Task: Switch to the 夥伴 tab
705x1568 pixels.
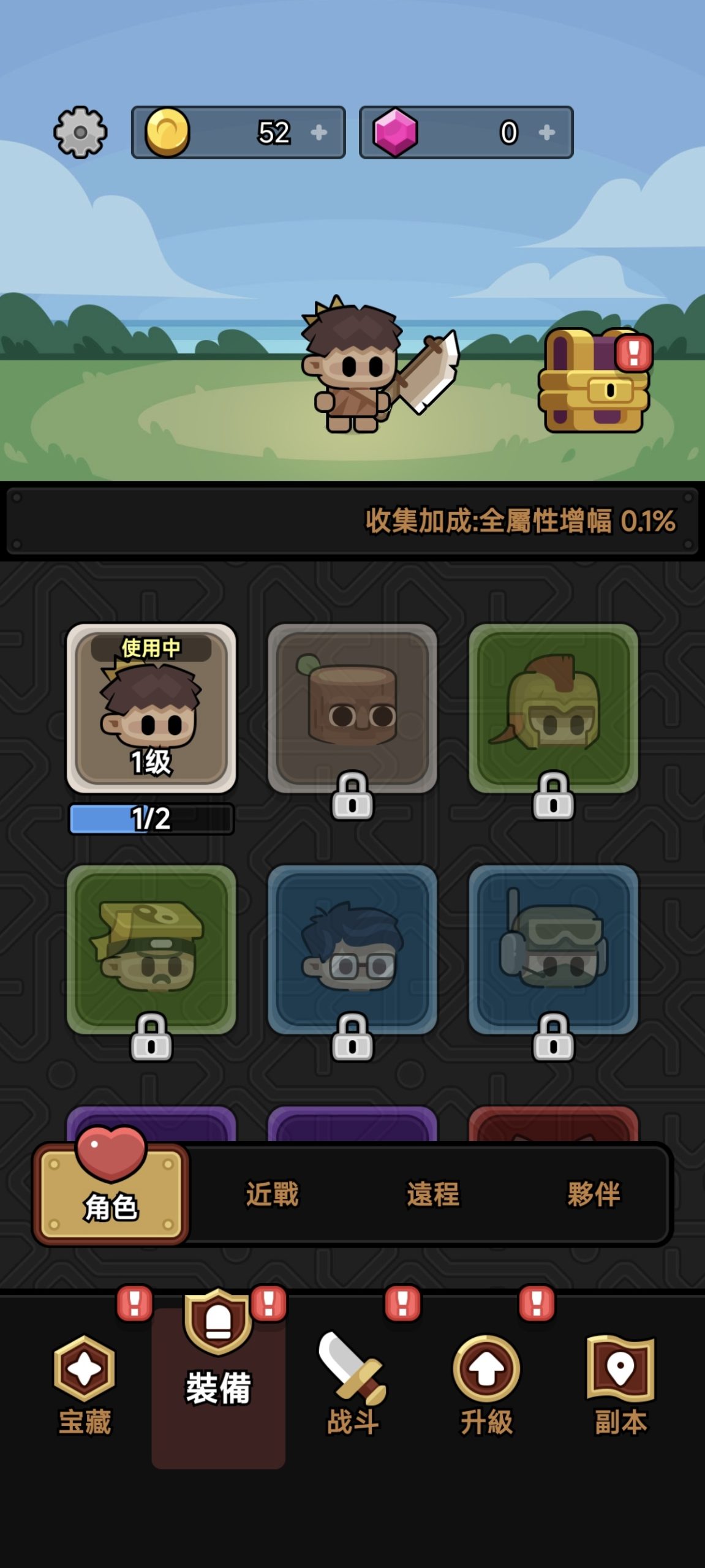Action: pos(594,1194)
